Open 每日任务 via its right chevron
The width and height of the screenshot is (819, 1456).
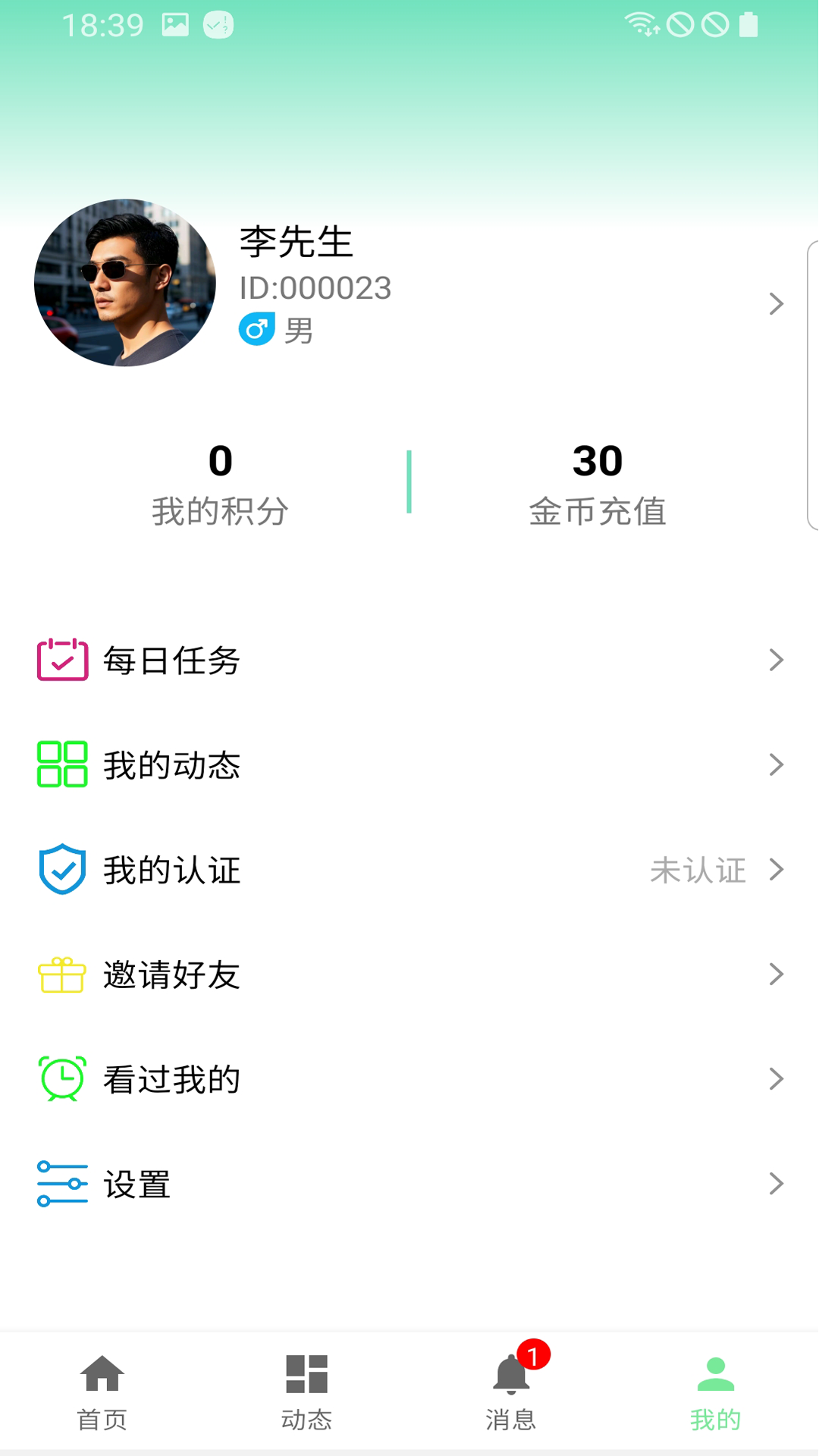point(777,660)
